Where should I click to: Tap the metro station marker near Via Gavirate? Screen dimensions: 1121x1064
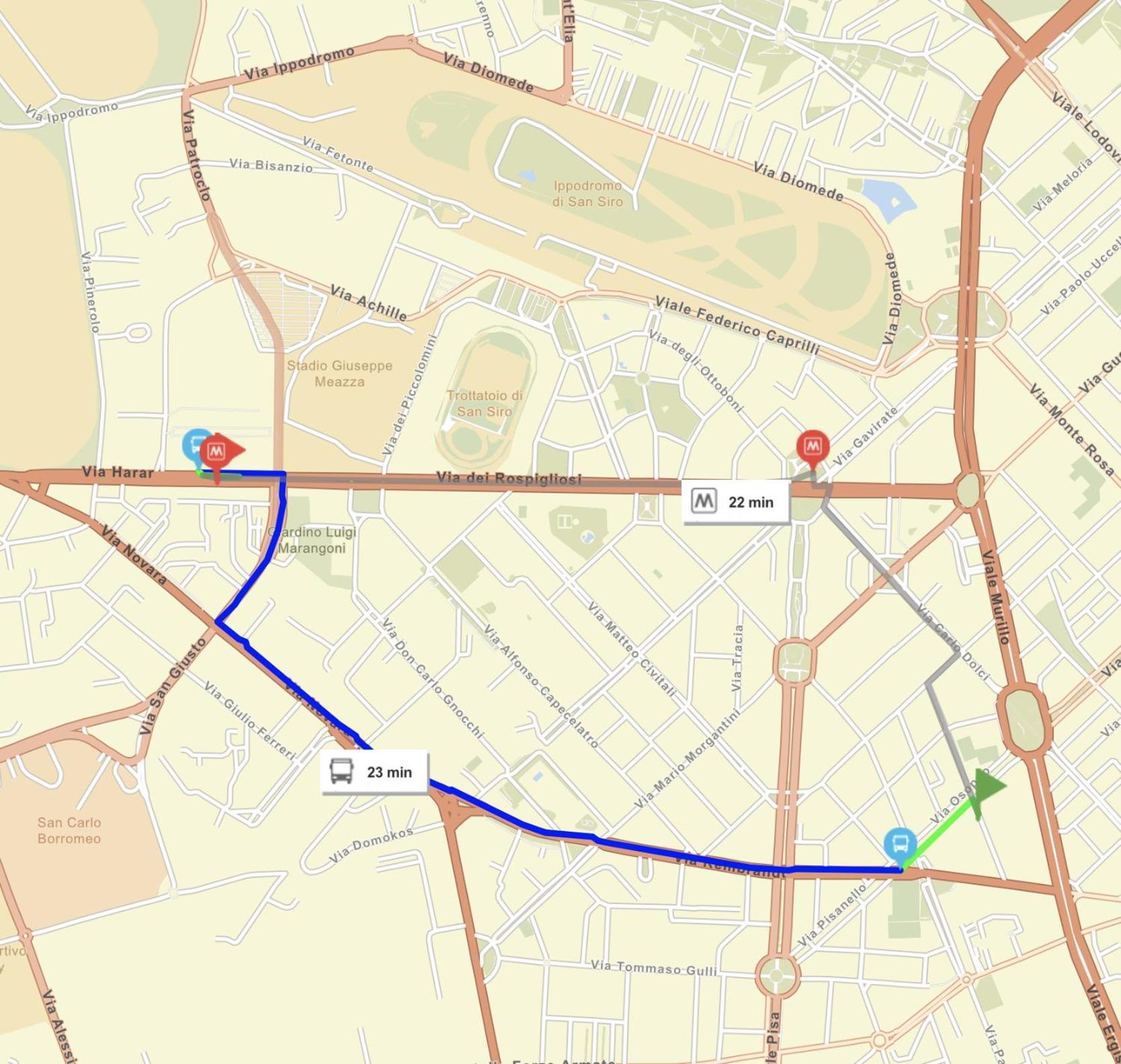(813, 446)
